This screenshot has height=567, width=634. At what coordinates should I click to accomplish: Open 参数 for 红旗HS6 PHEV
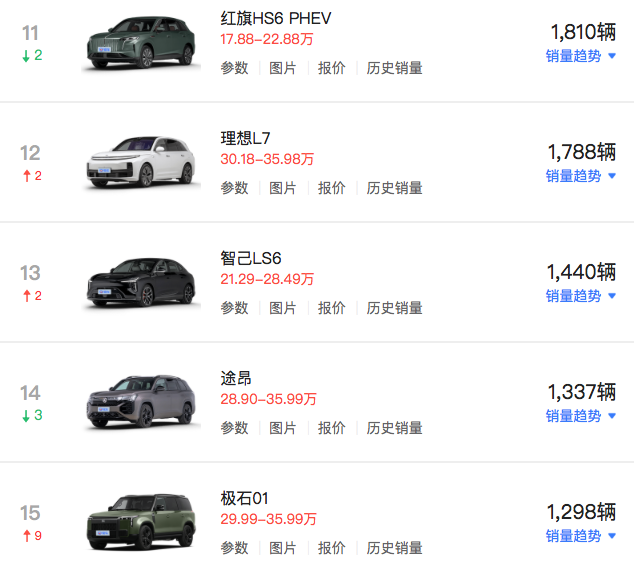234,68
